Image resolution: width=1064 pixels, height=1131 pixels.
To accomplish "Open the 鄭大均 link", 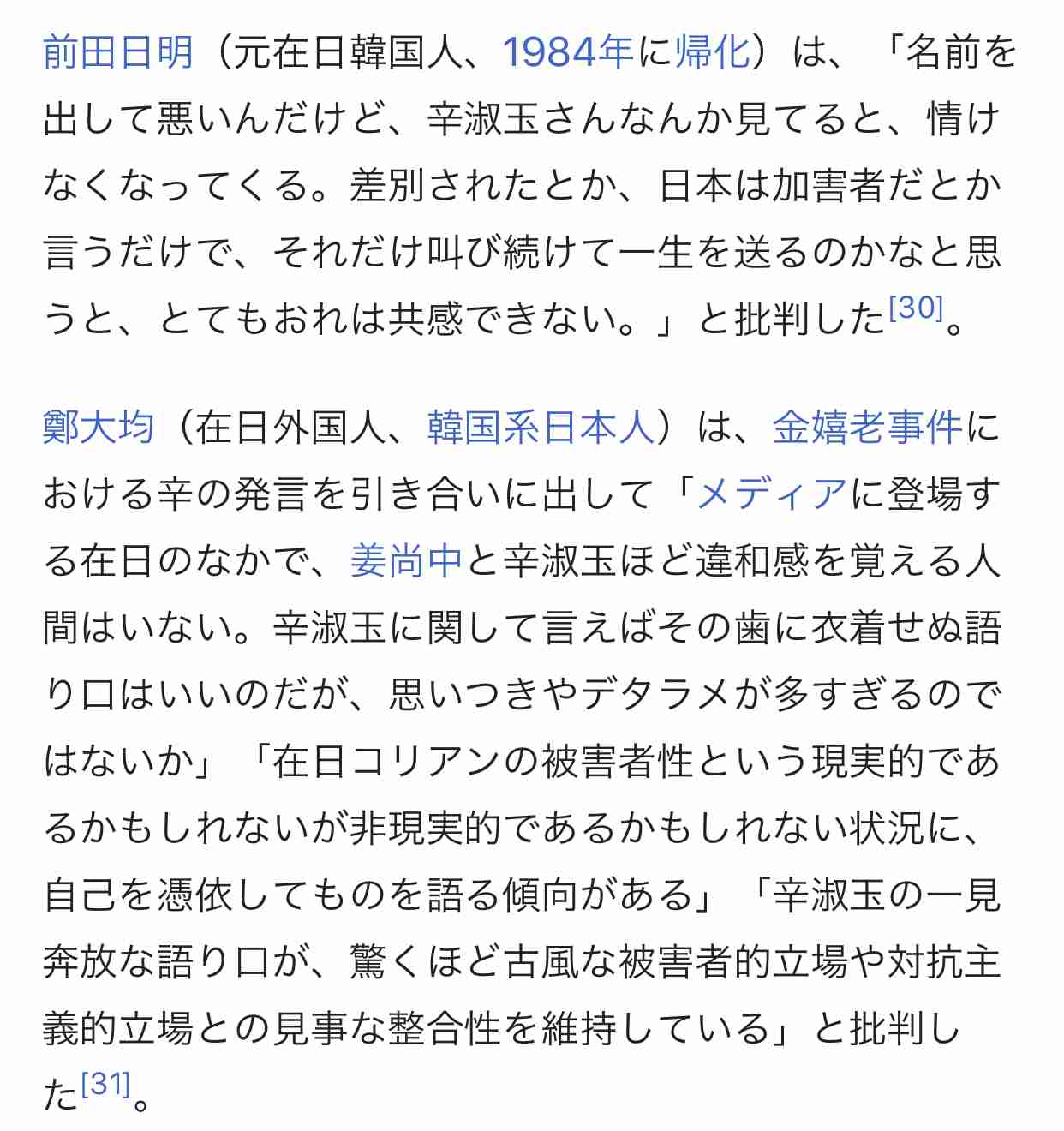I will 99,427.
